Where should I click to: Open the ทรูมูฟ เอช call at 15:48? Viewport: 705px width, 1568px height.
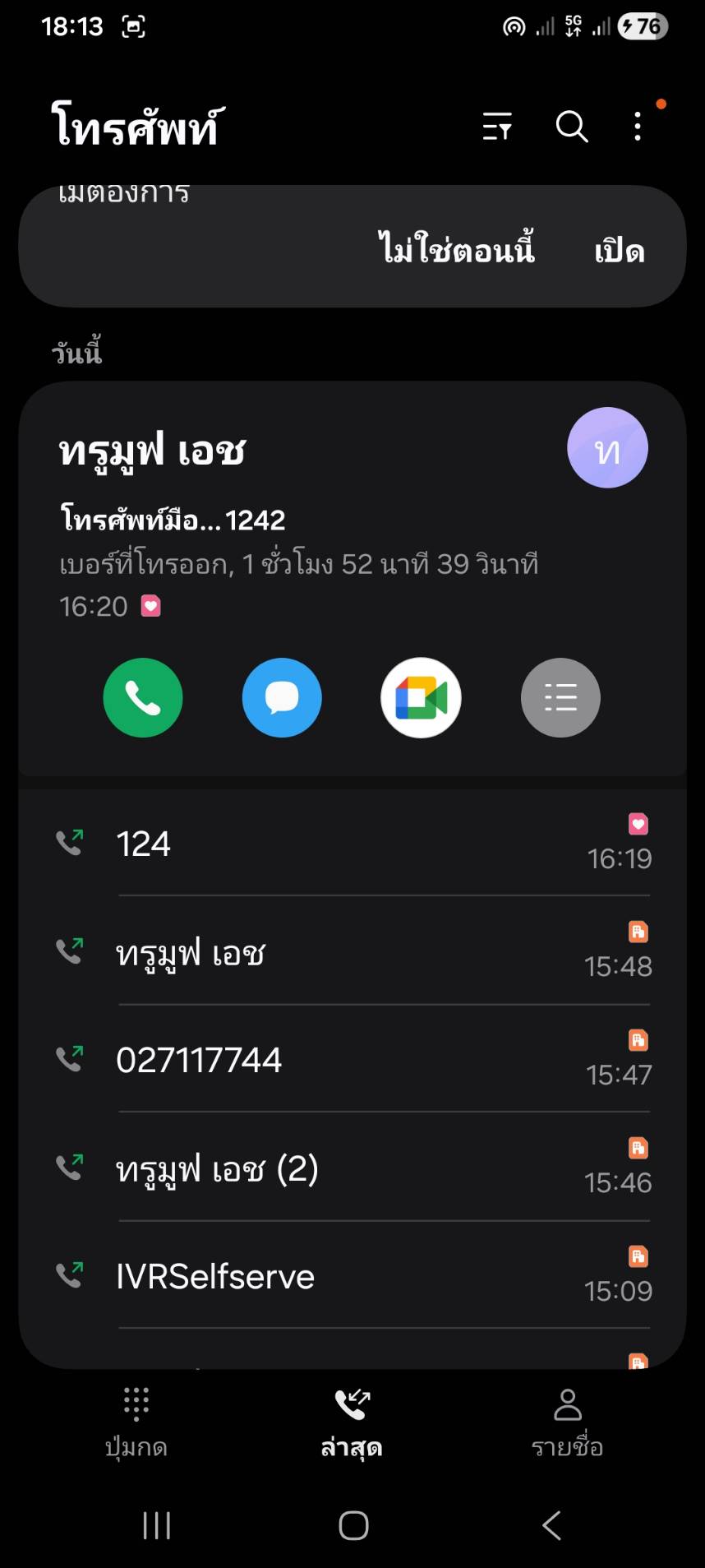[352, 951]
